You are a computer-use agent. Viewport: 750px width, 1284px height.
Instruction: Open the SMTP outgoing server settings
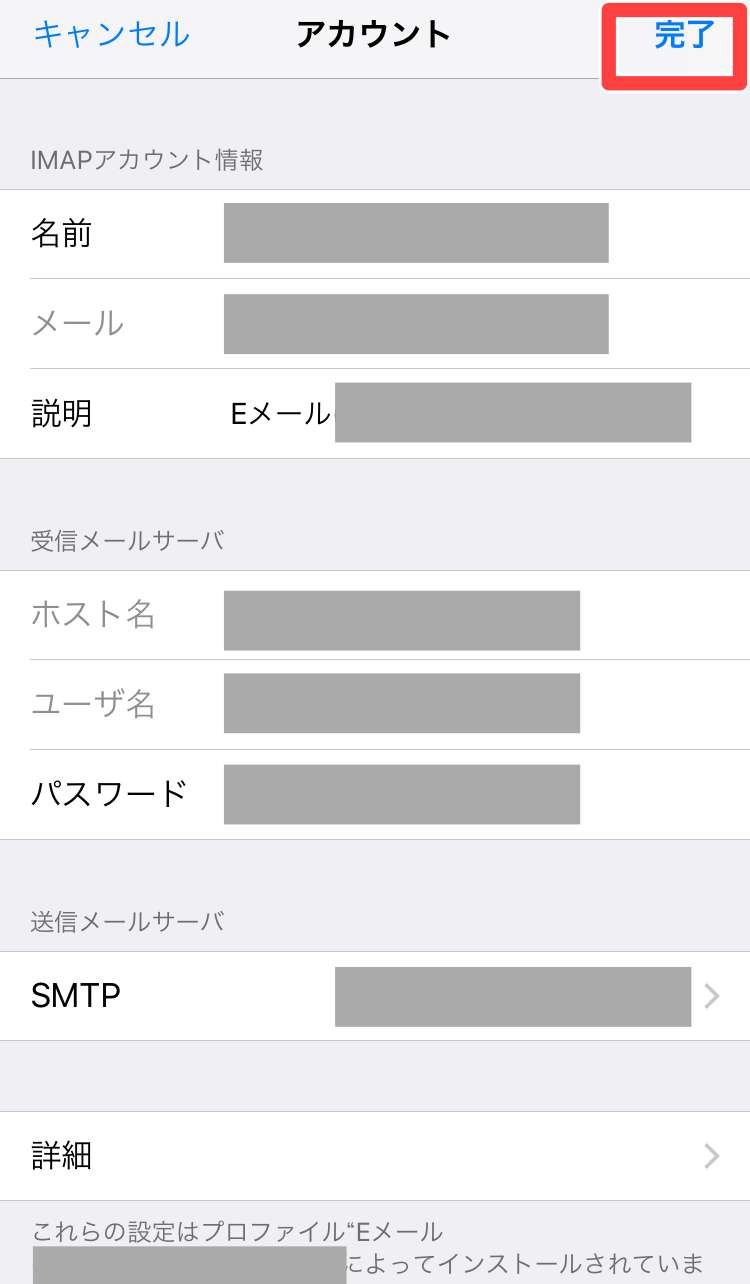click(375, 996)
